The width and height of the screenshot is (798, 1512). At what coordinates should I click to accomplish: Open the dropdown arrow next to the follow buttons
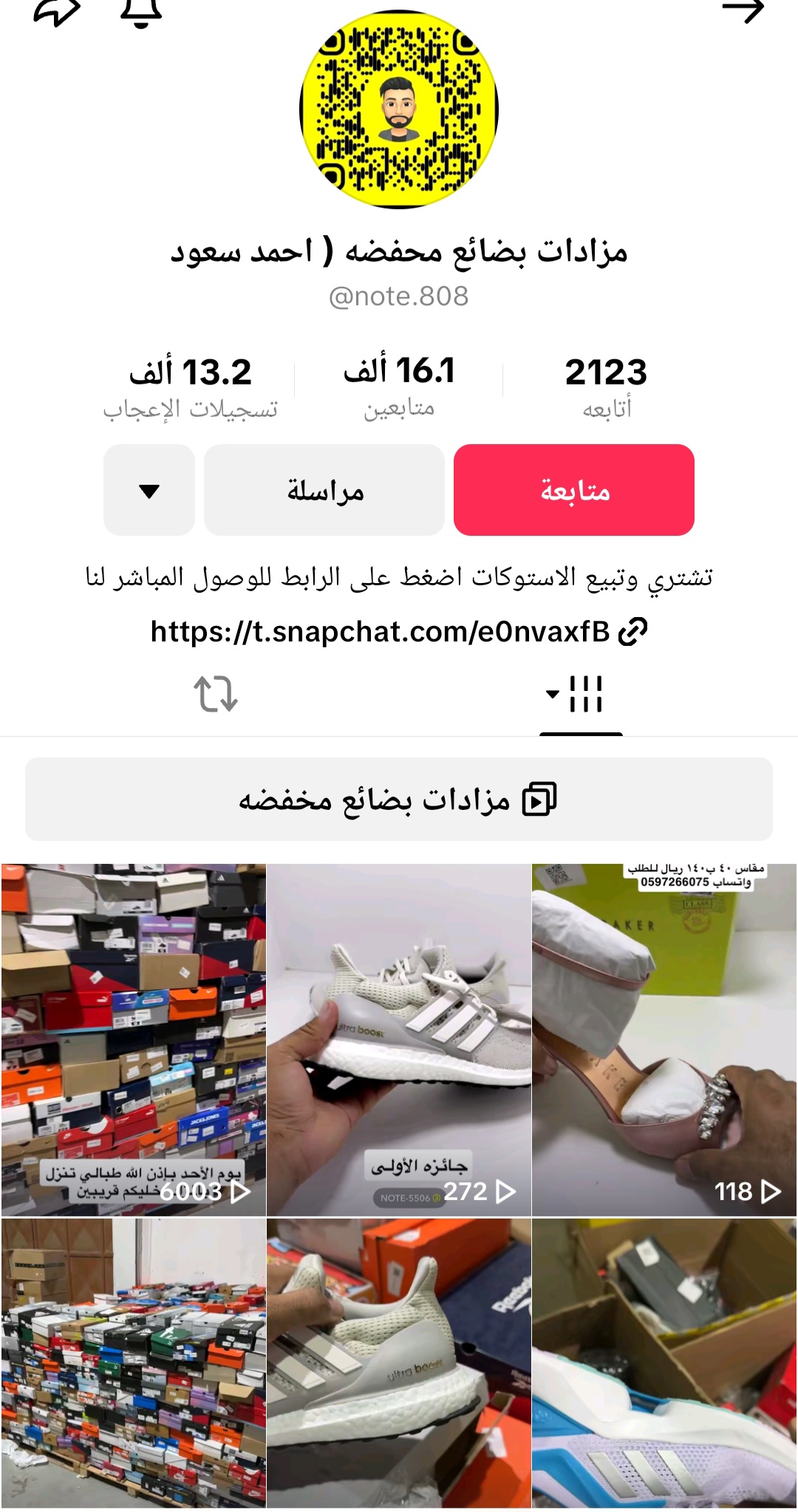tap(149, 490)
